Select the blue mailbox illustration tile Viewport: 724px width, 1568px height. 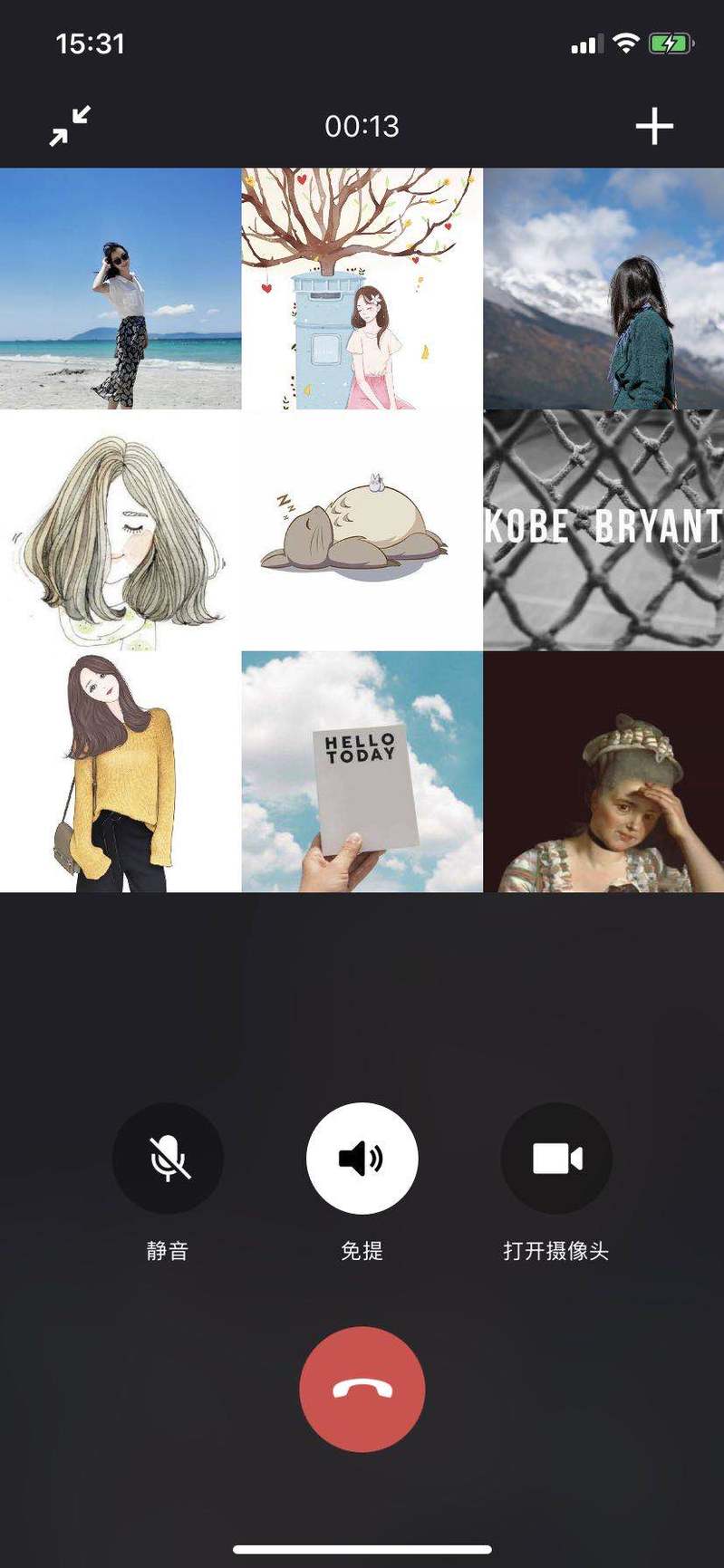point(362,289)
